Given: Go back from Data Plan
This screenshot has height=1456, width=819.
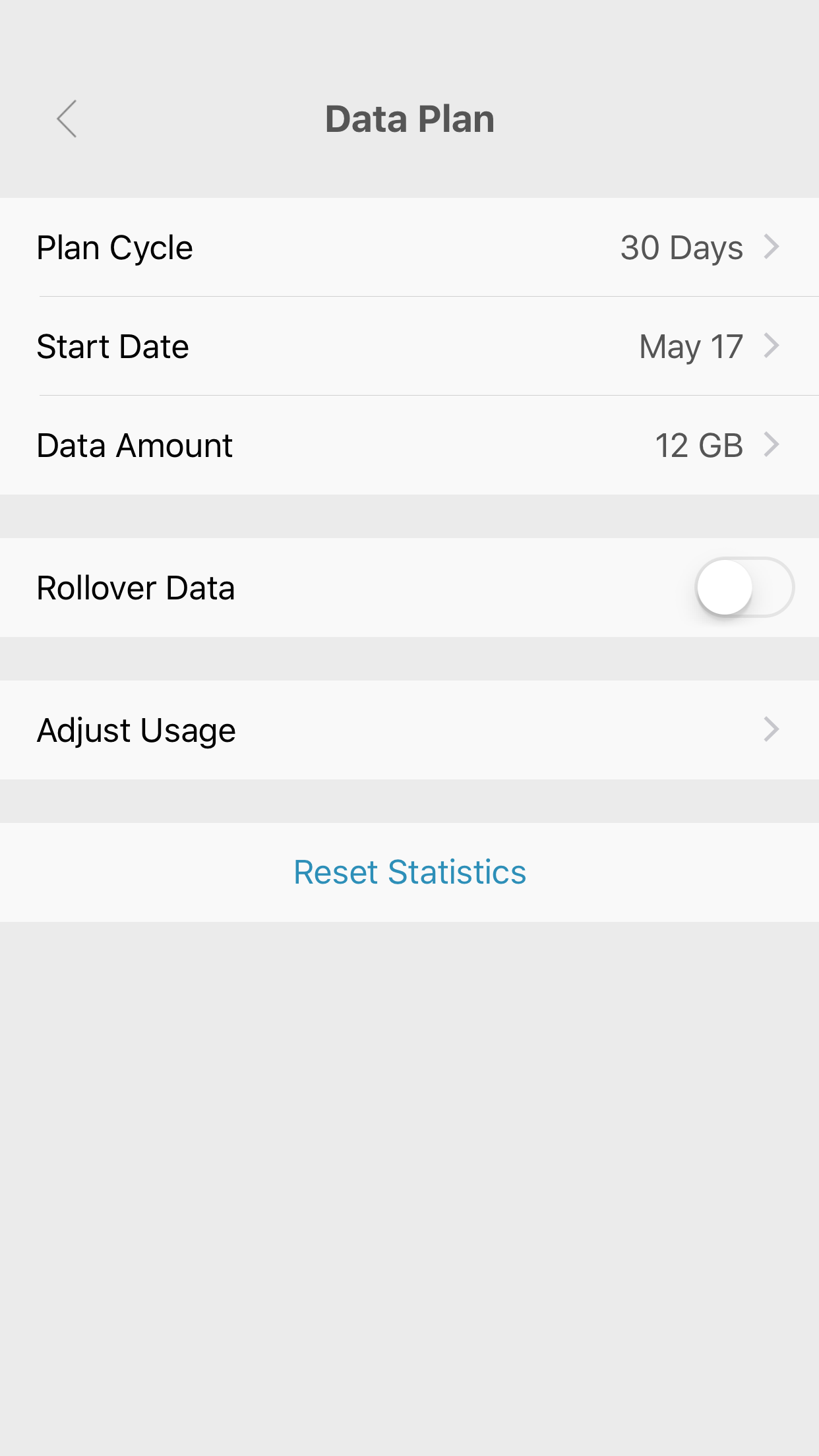Looking at the screenshot, I should coord(67,119).
